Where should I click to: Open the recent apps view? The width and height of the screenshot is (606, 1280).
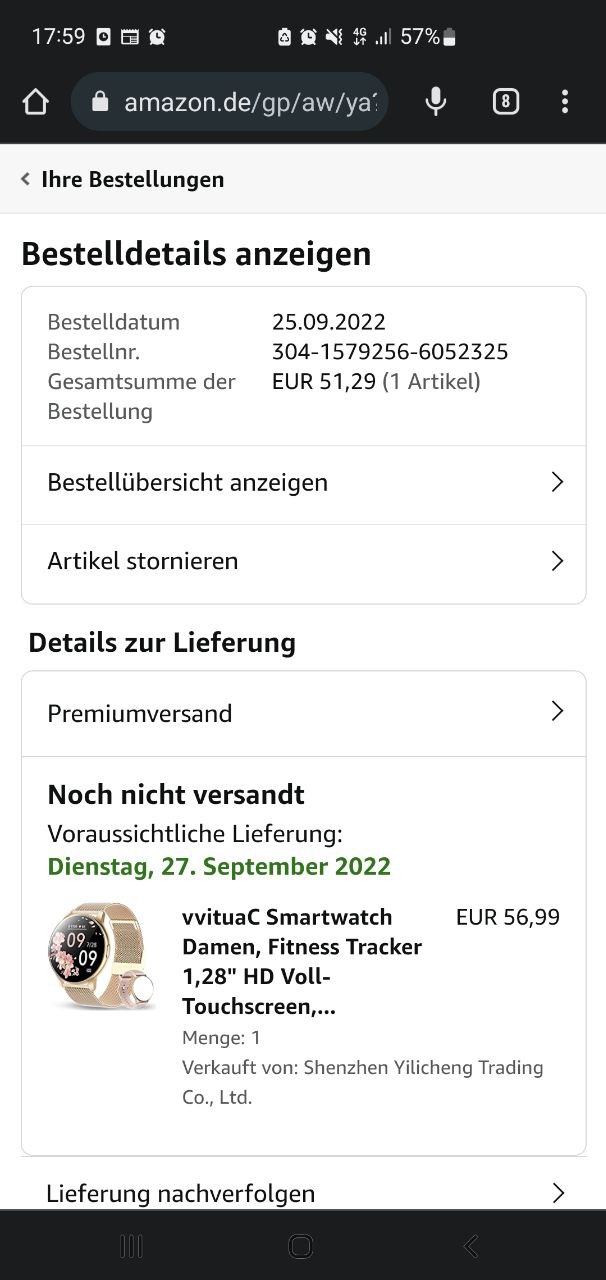[x=131, y=1246]
